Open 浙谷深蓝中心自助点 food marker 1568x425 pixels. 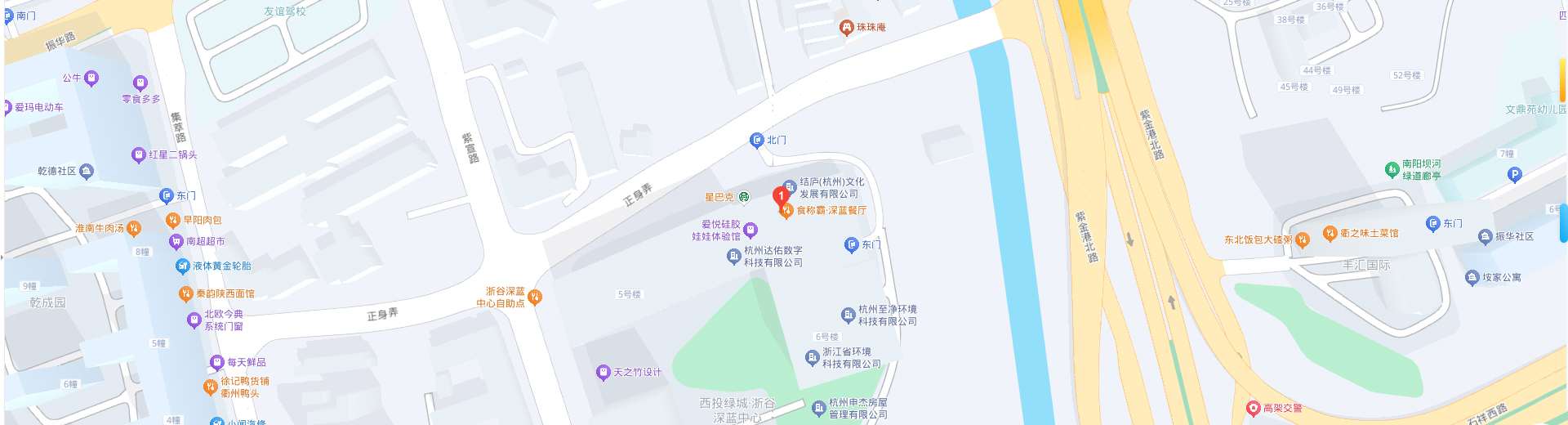coord(535,297)
